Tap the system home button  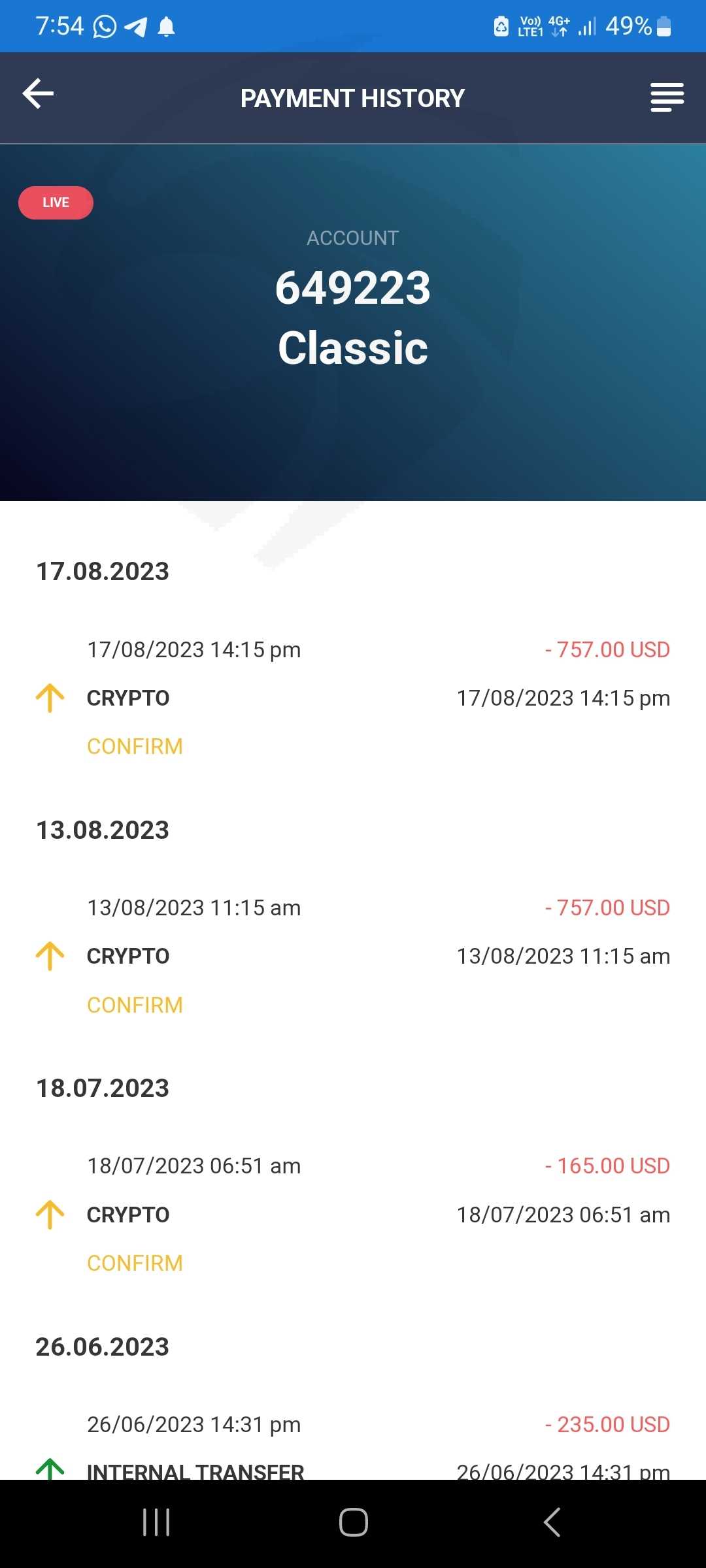point(353,1522)
